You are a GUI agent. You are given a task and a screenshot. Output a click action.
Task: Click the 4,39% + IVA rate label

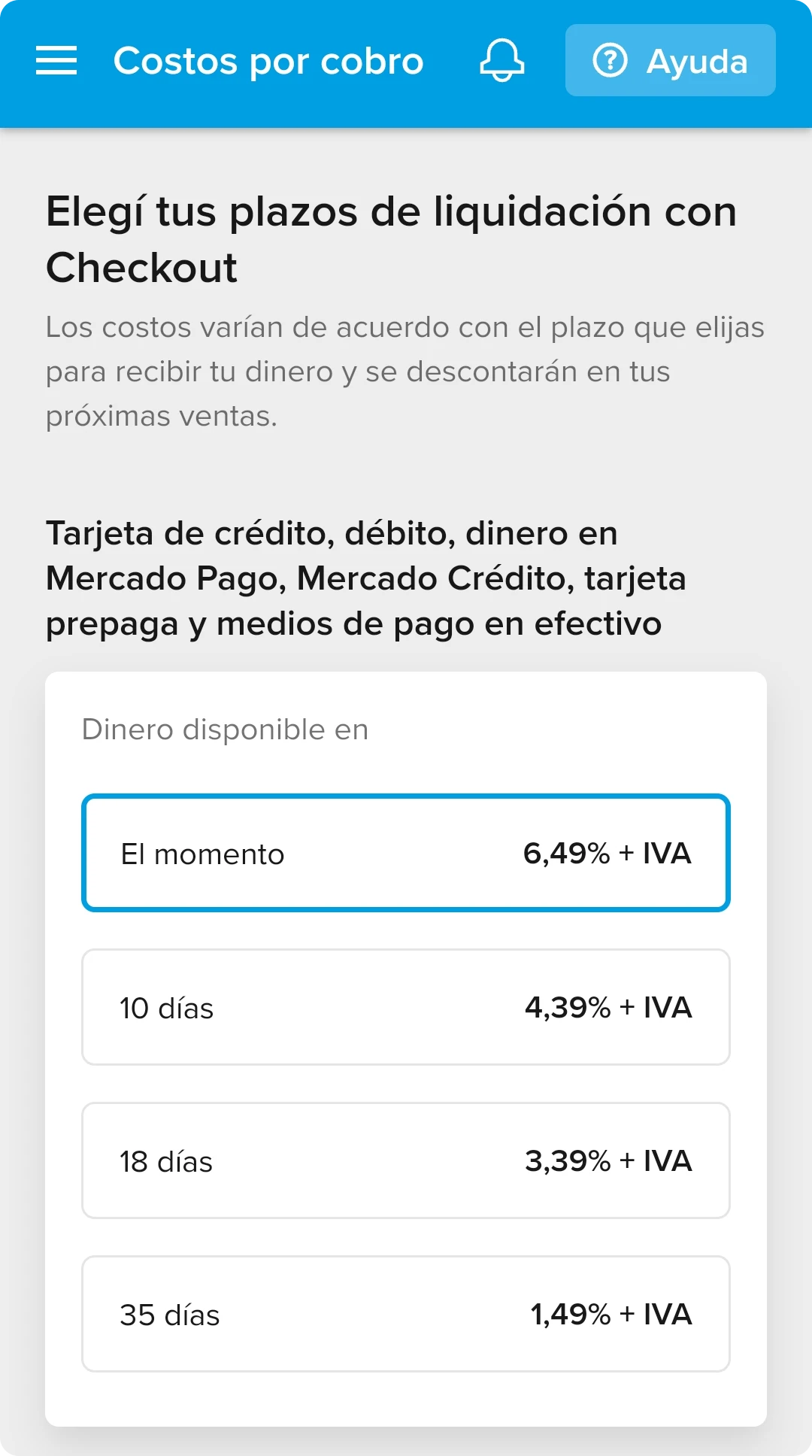pos(609,1008)
